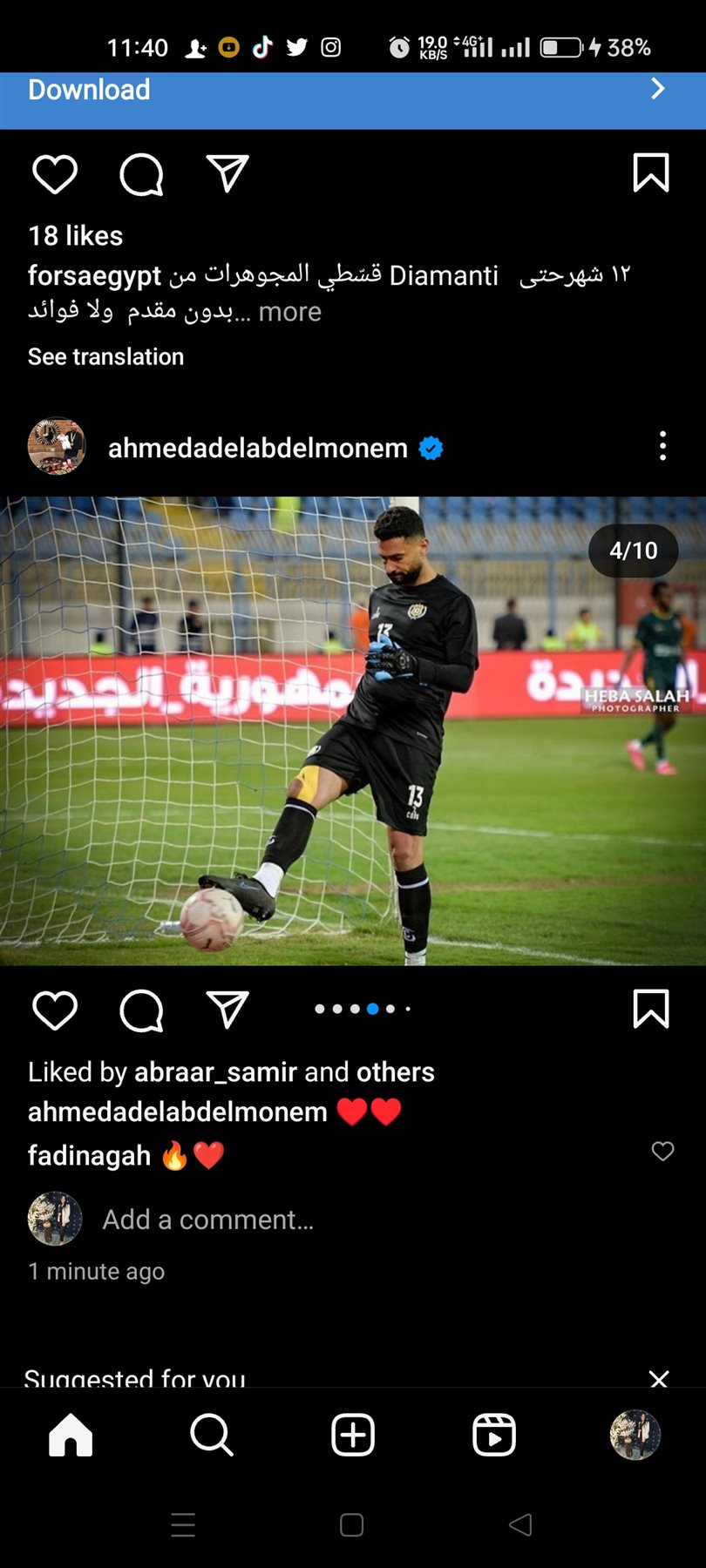Screen dimensions: 706x1568
Task: Bookmark the forsaegypt post
Action: click(650, 172)
